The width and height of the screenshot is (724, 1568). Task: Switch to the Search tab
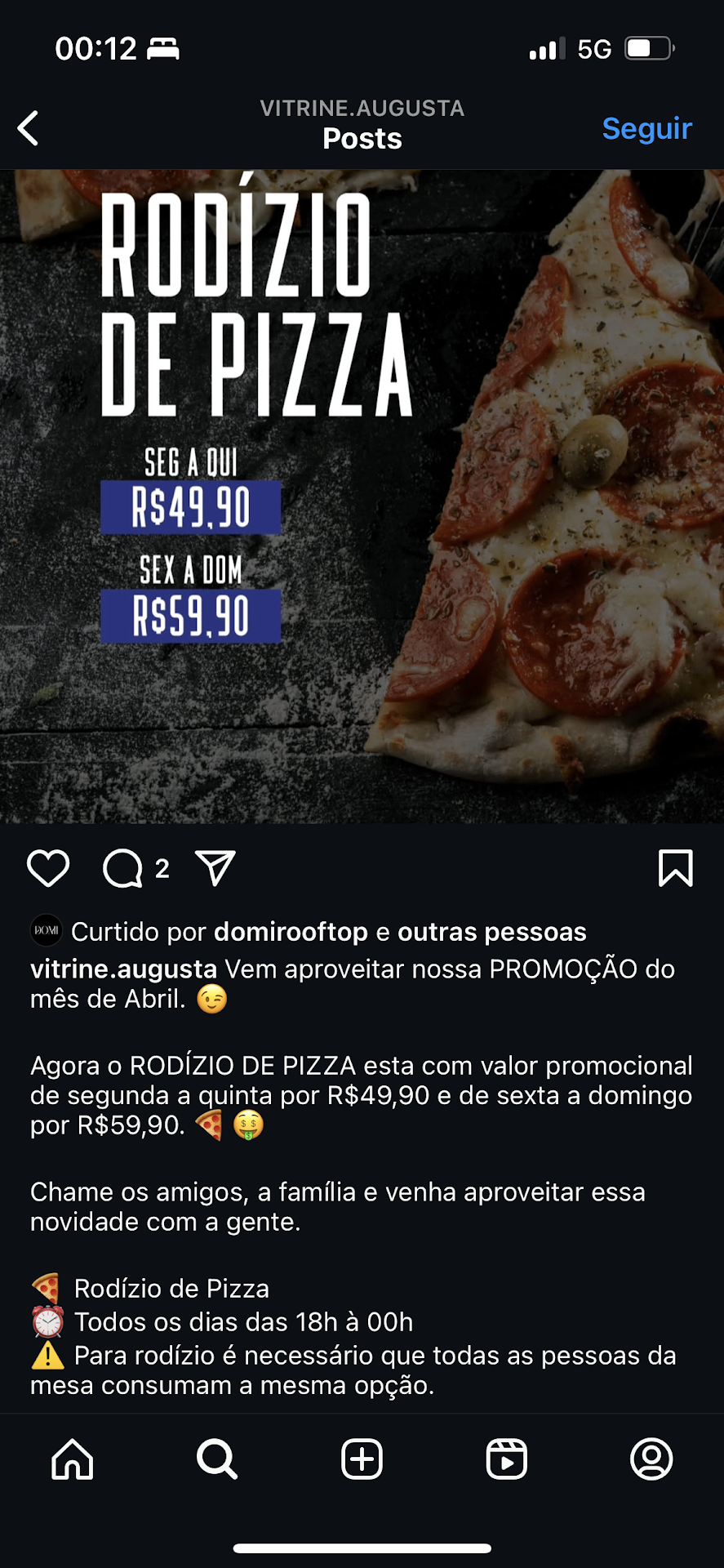pyautogui.click(x=217, y=1459)
